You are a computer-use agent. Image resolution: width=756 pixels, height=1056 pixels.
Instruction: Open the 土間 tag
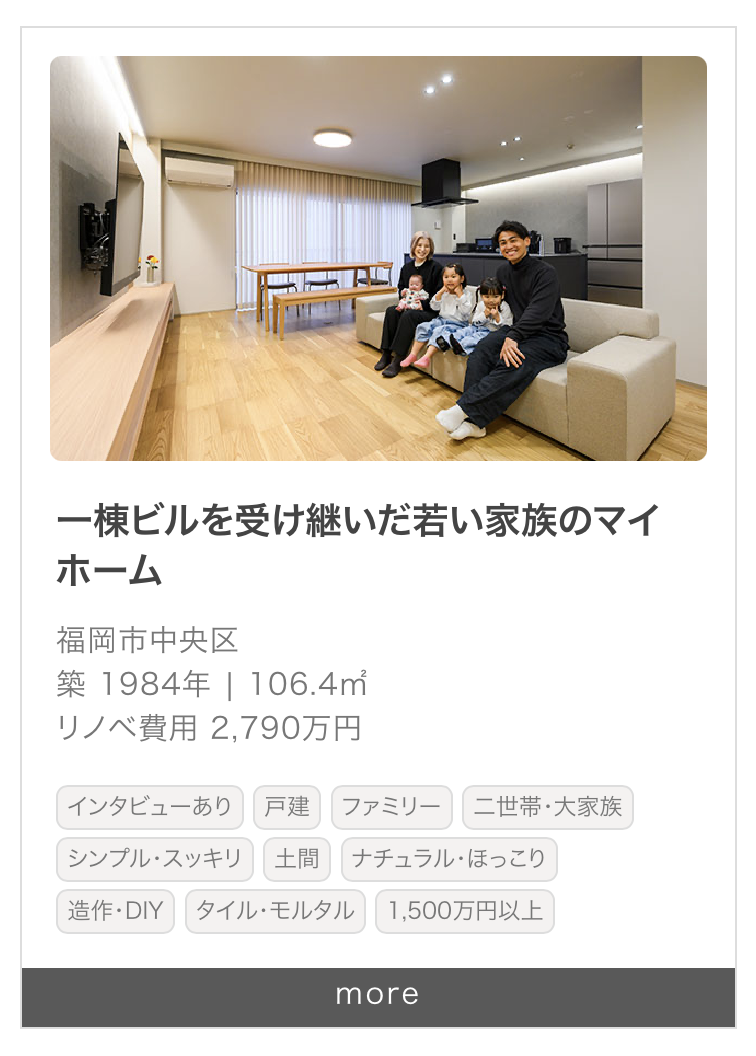click(297, 859)
